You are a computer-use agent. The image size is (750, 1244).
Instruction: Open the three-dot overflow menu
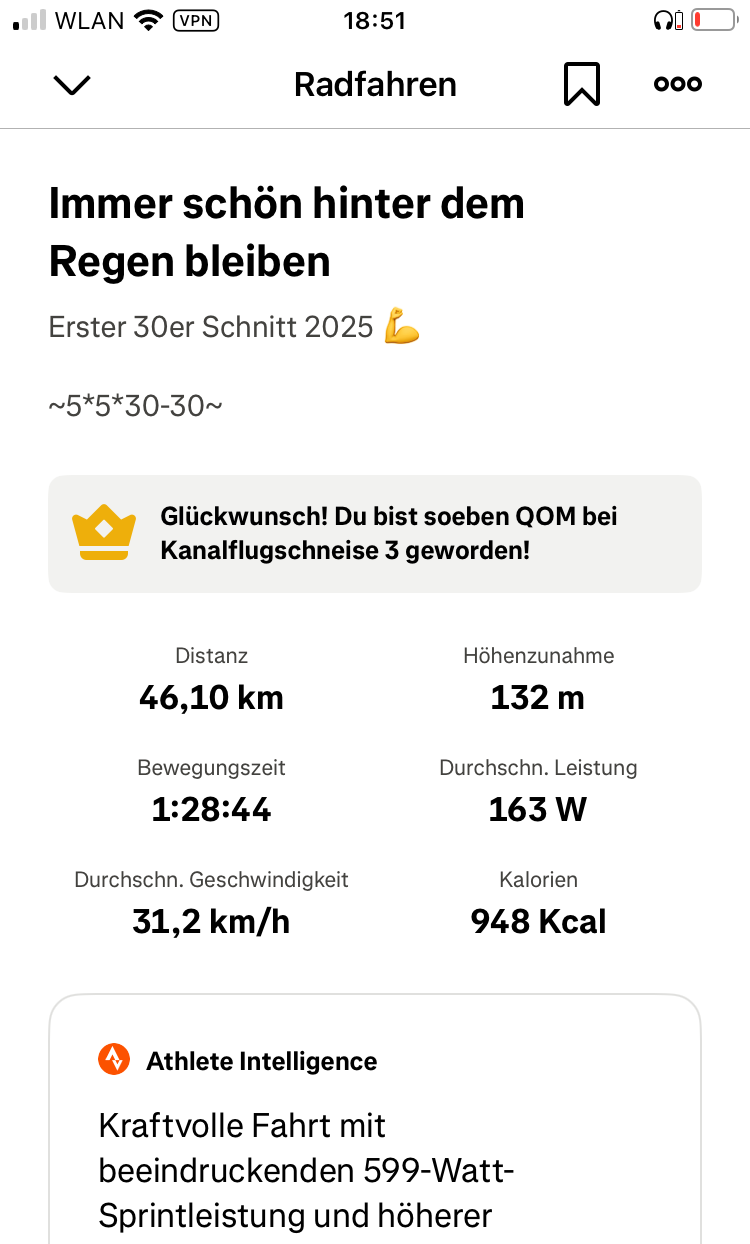click(677, 84)
